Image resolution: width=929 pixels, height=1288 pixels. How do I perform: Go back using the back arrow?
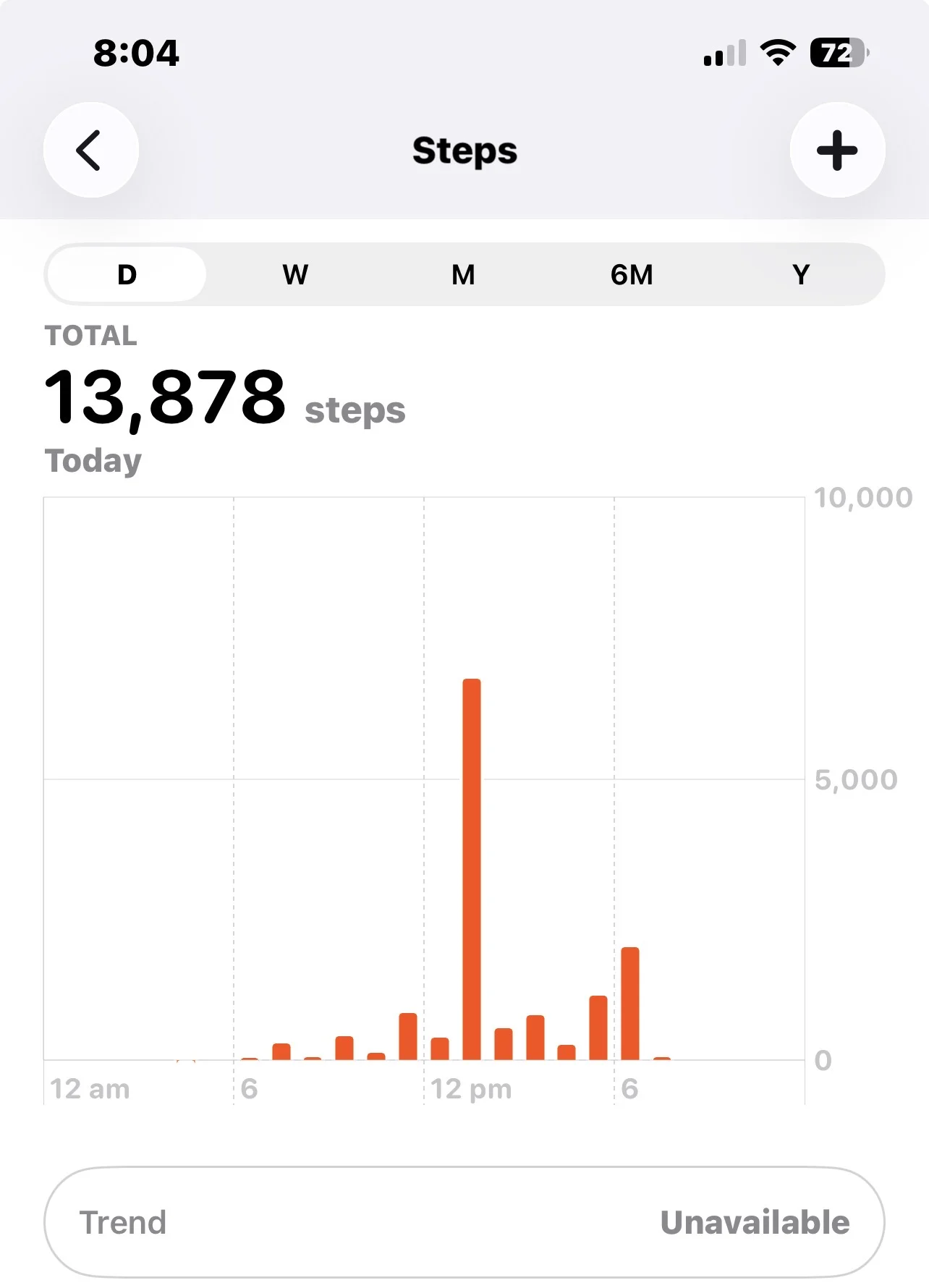[91, 150]
